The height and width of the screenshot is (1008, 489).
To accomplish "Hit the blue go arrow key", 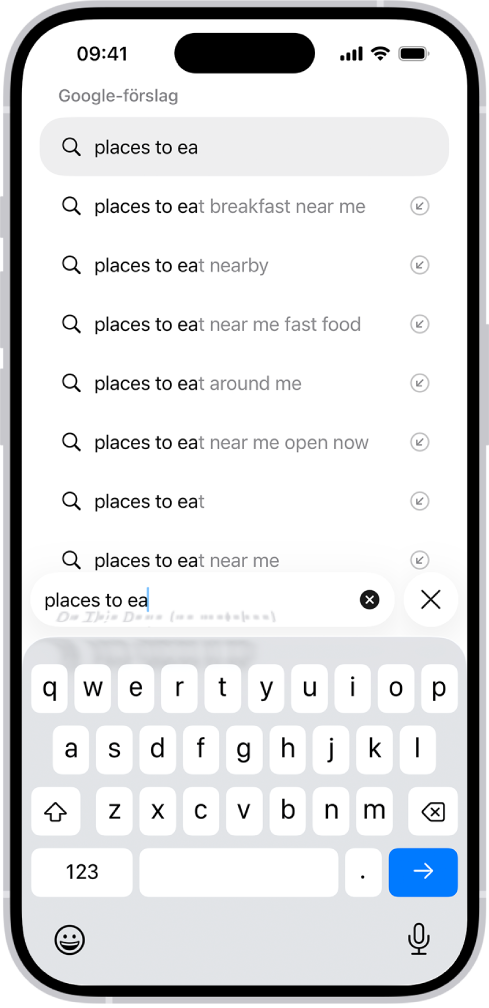I will pyautogui.click(x=423, y=872).
